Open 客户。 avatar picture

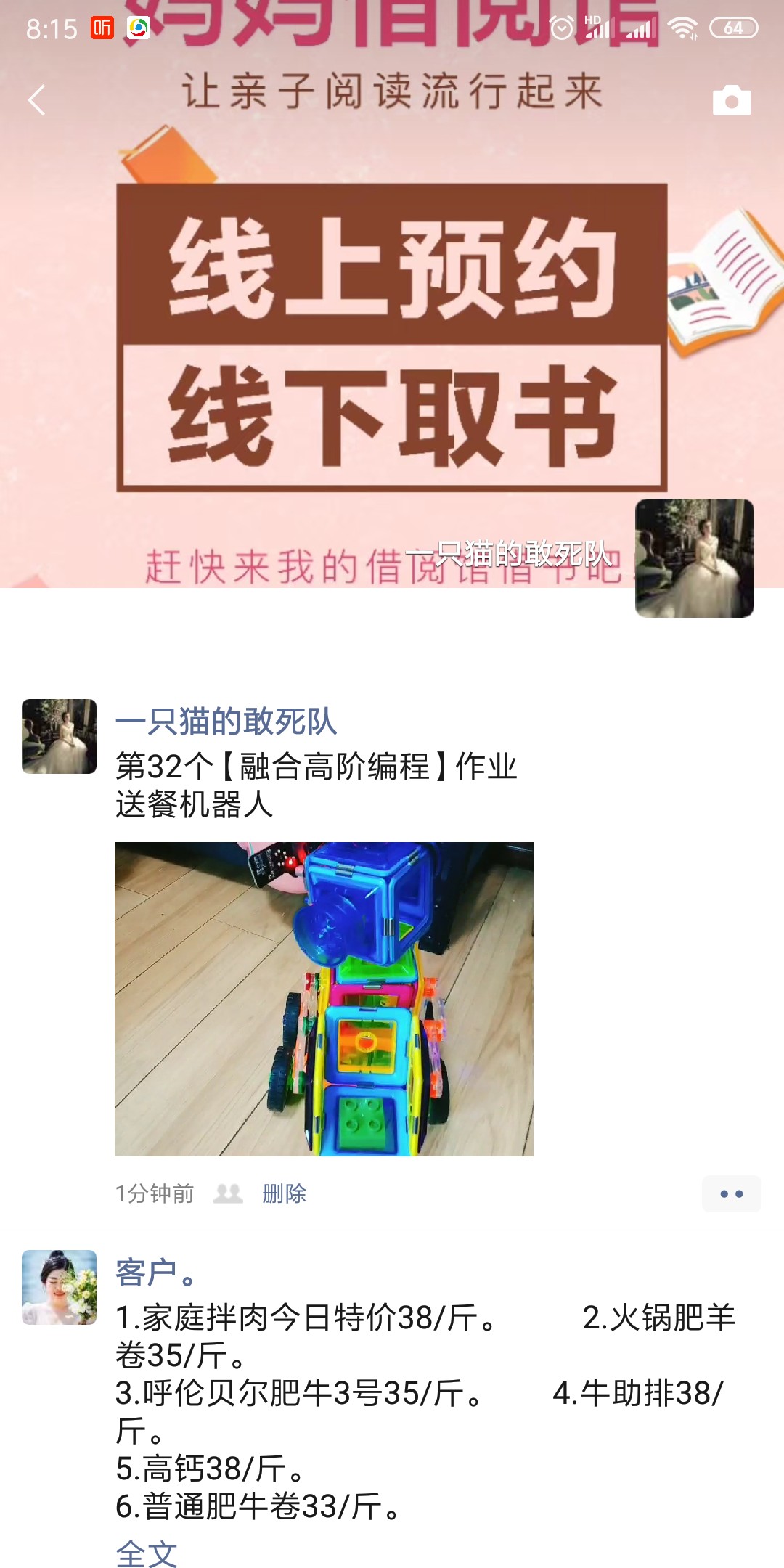59,1287
